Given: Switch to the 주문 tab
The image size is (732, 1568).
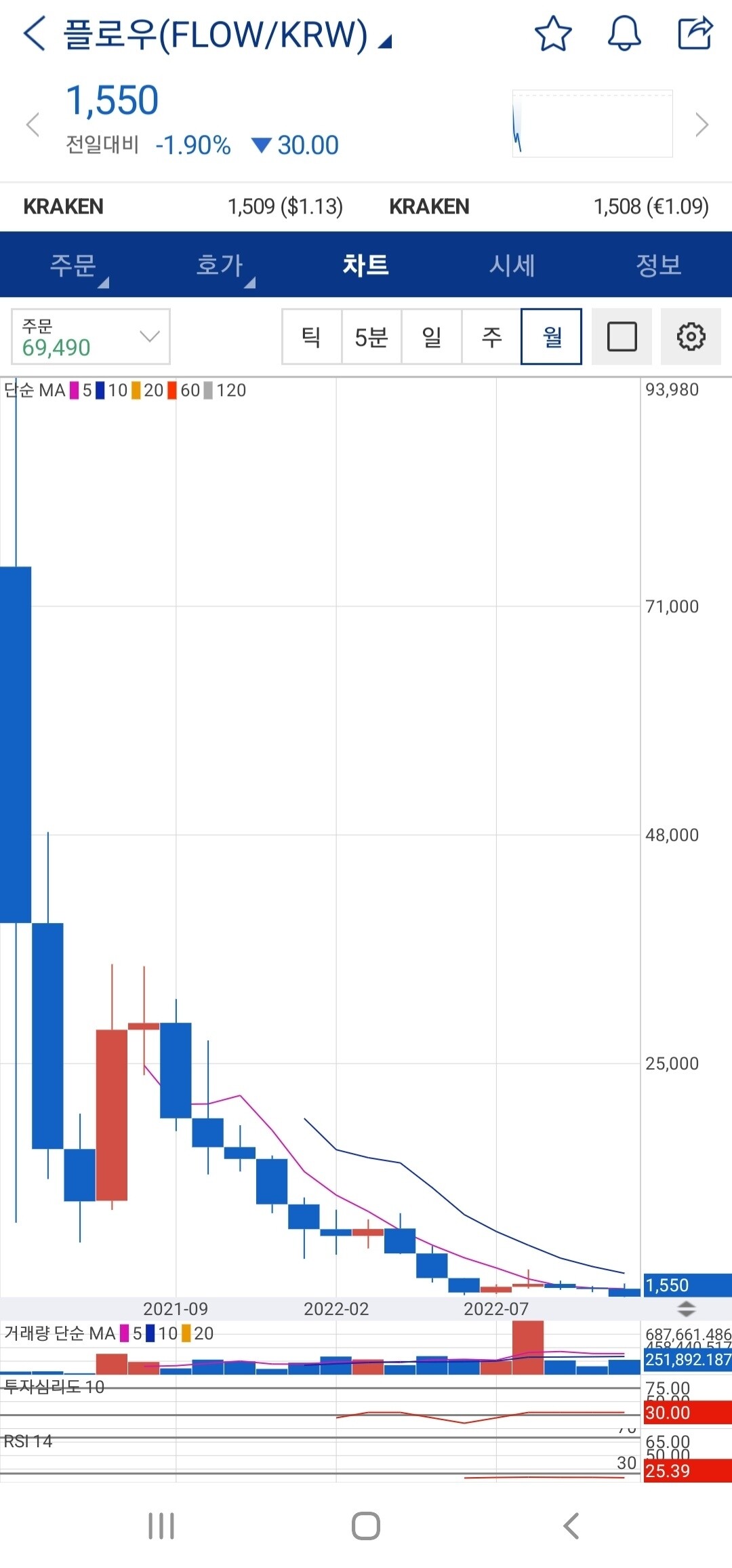Looking at the screenshot, I should (x=73, y=265).
